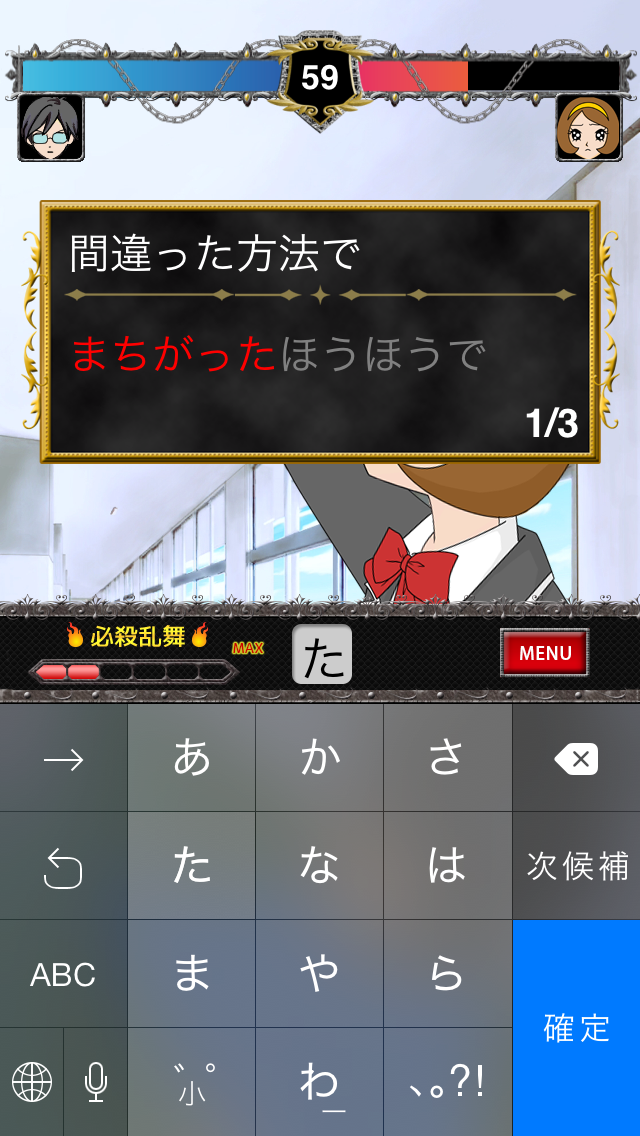Tap the は key
The height and width of the screenshot is (1136, 640).
click(447, 866)
